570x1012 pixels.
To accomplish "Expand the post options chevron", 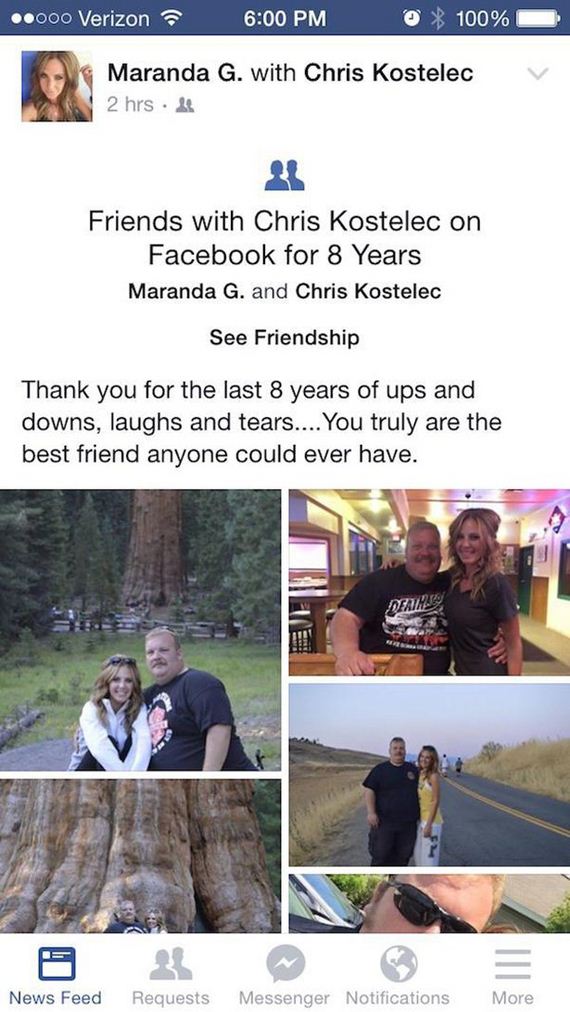I will (537, 74).
